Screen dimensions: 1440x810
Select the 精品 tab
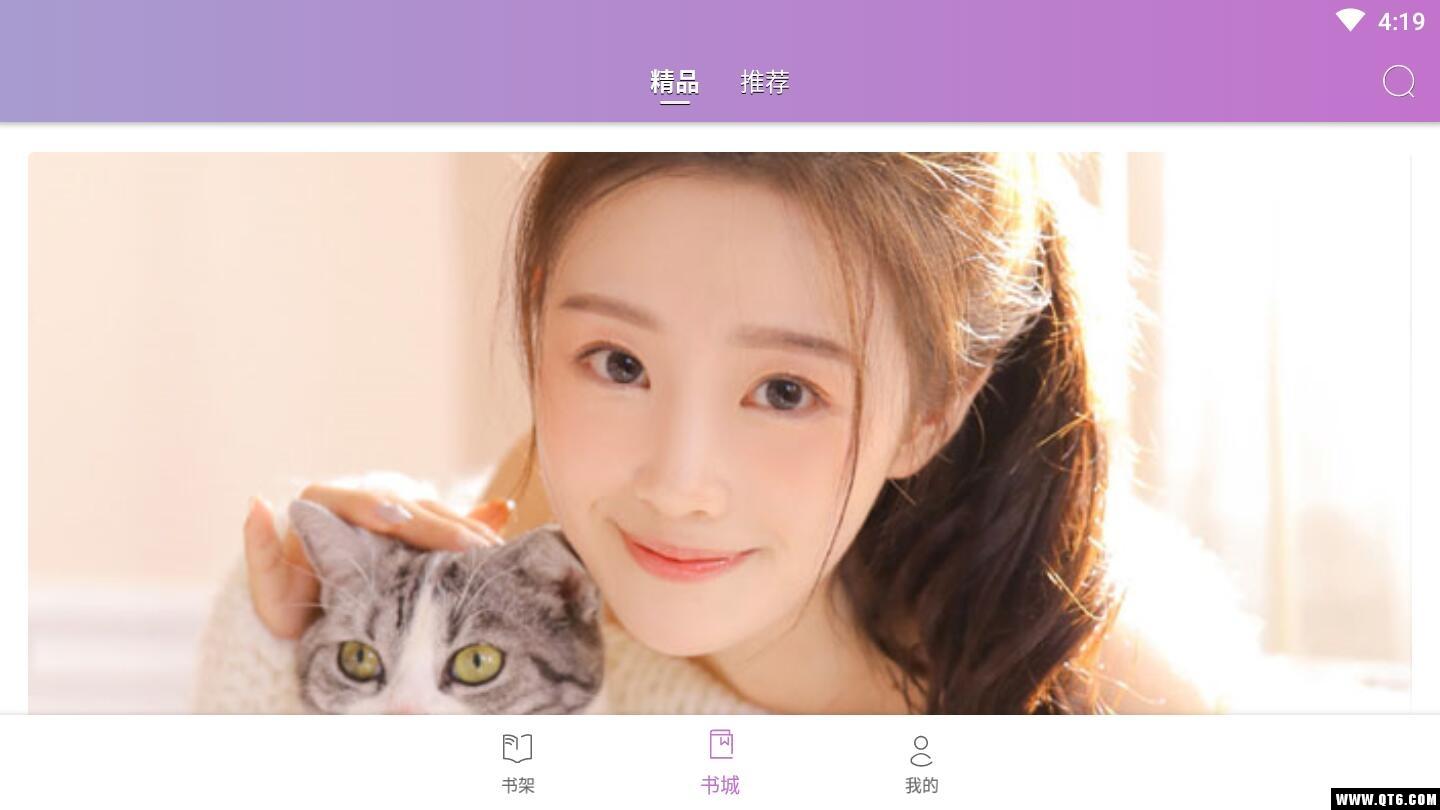click(674, 82)
